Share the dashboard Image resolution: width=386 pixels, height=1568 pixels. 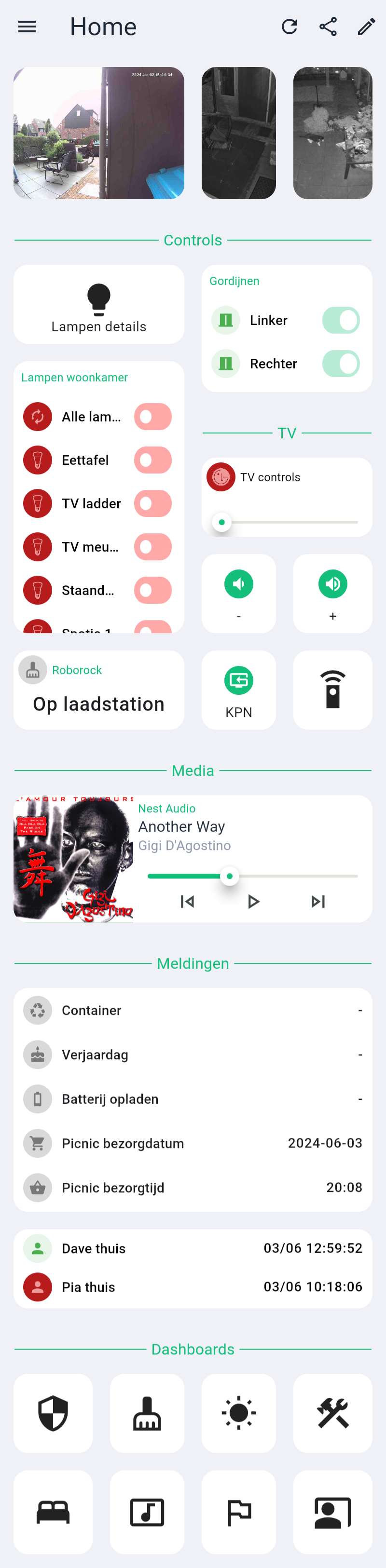[x=328, y=27]
